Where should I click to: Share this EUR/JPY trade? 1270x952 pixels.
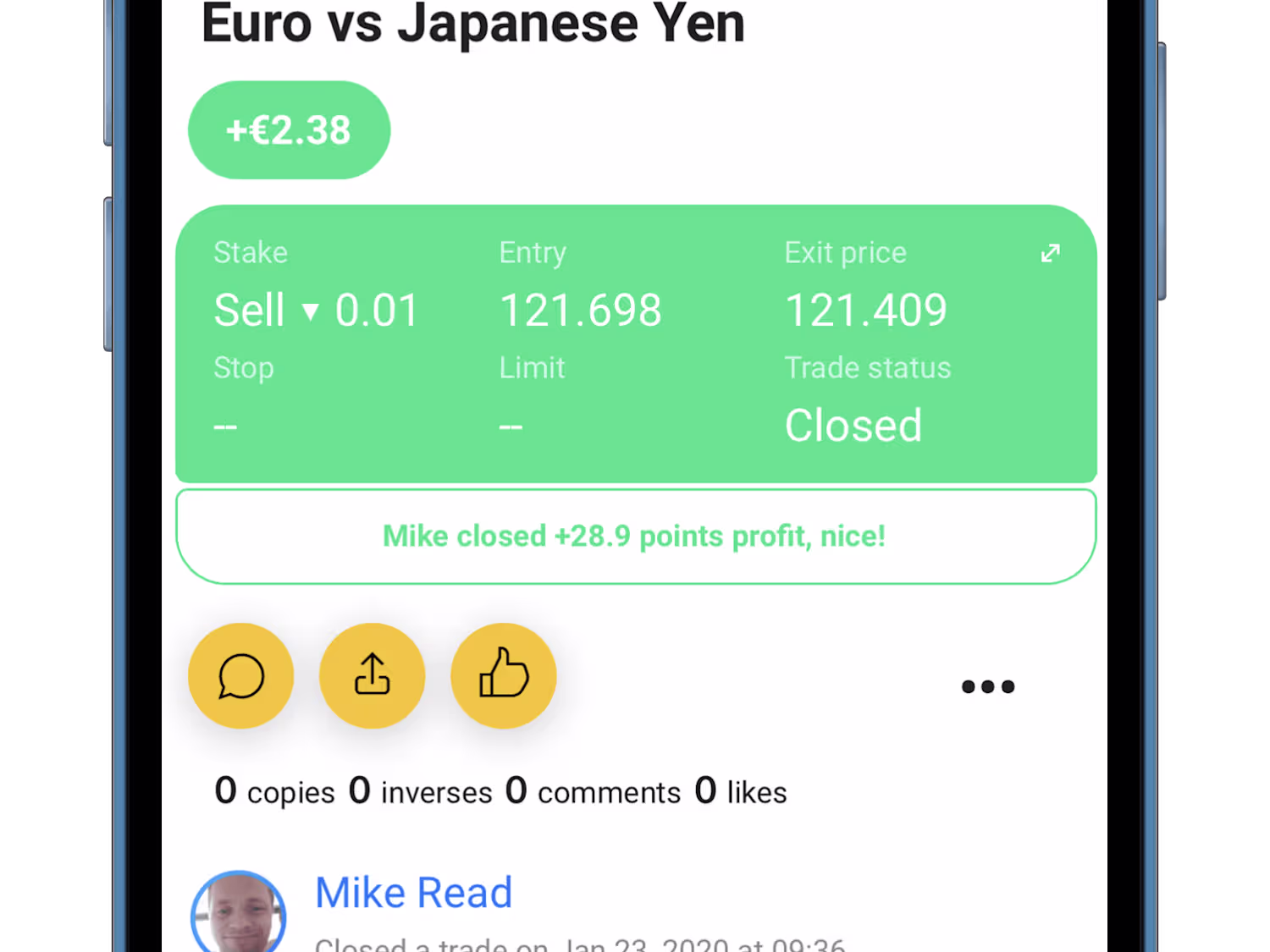point(373,676)
